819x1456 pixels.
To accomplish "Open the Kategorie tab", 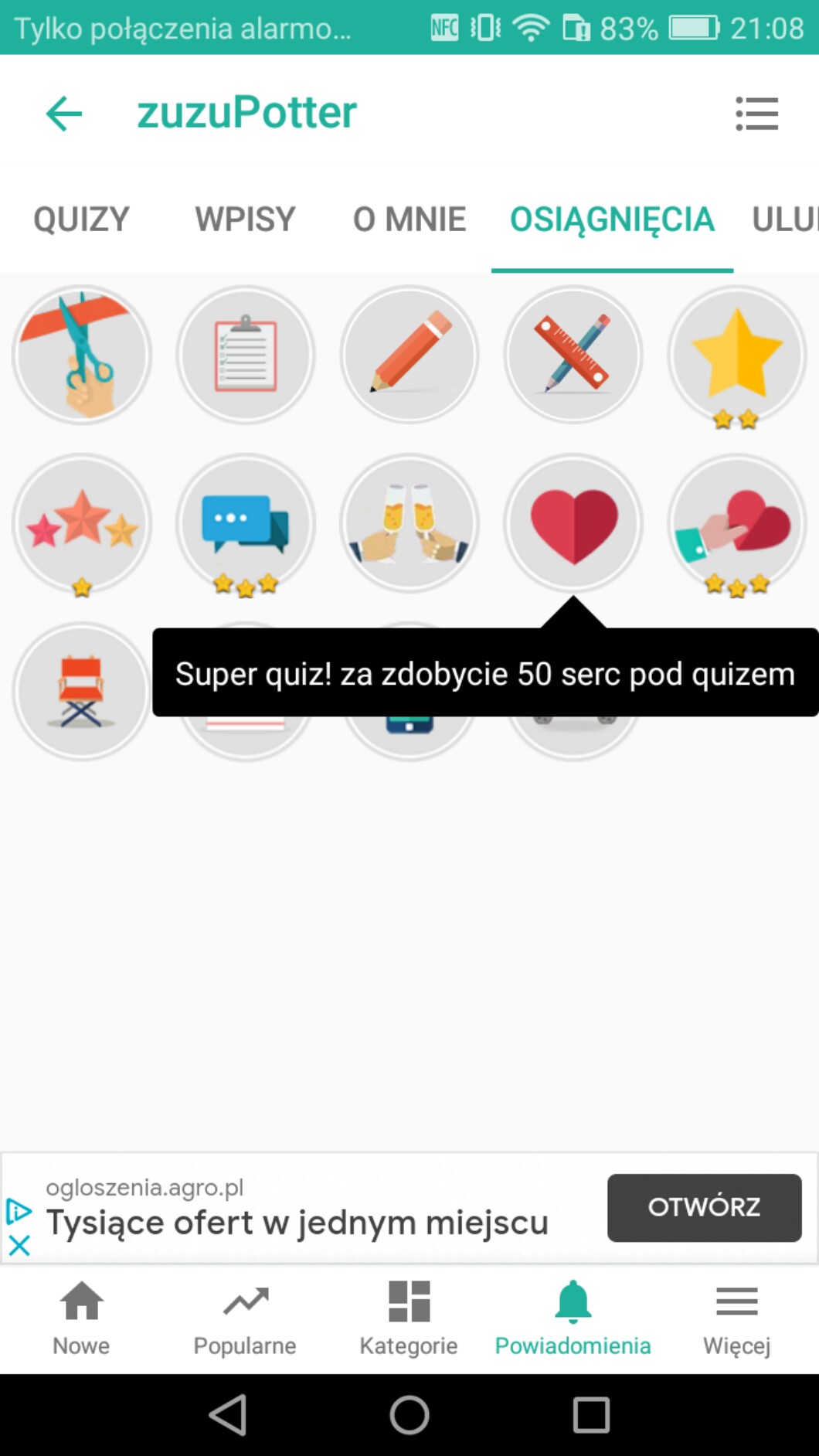I will tap(409, 1318).
